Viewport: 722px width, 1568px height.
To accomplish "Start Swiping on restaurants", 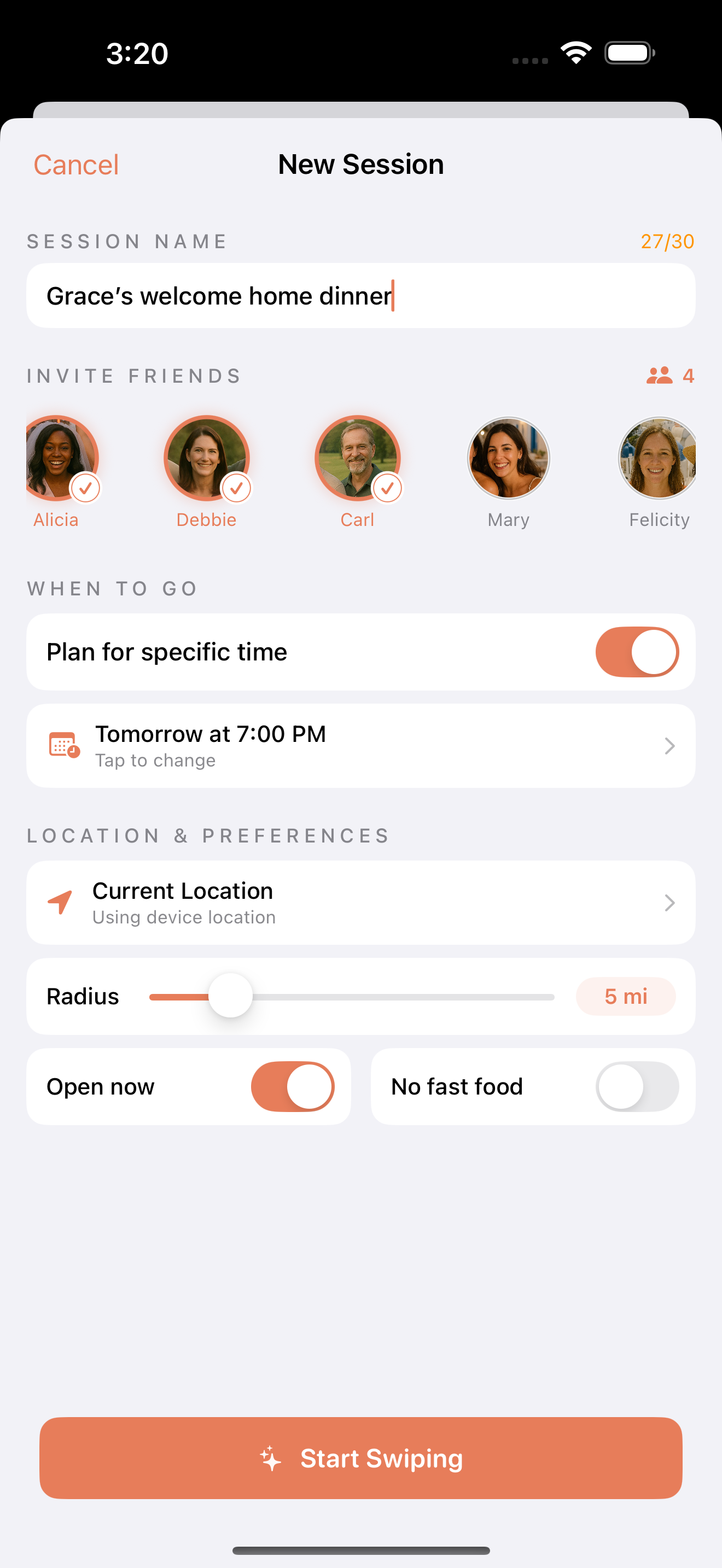I will [x=360, y=1458].
